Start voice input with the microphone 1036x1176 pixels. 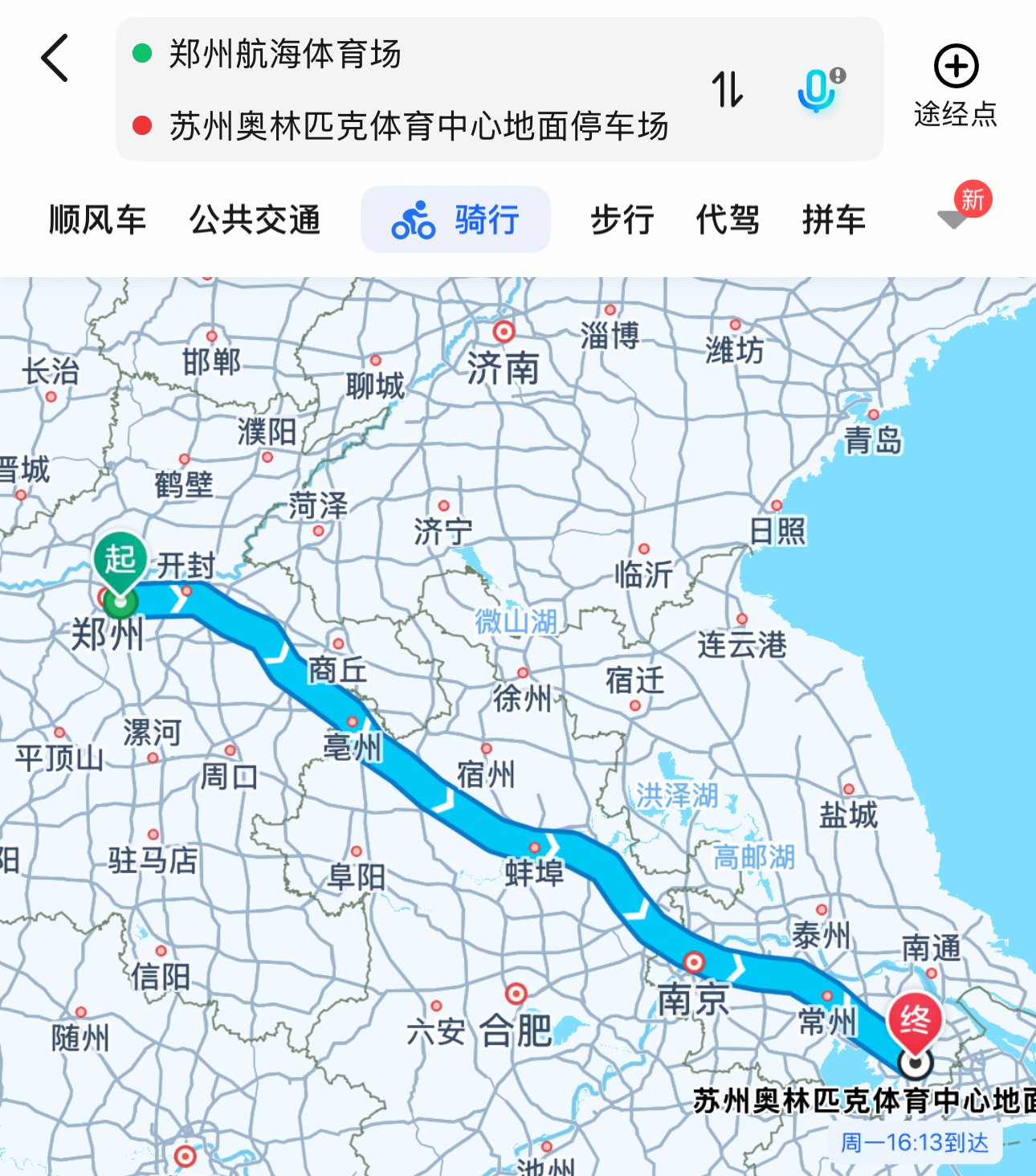[x=818, y=89]
